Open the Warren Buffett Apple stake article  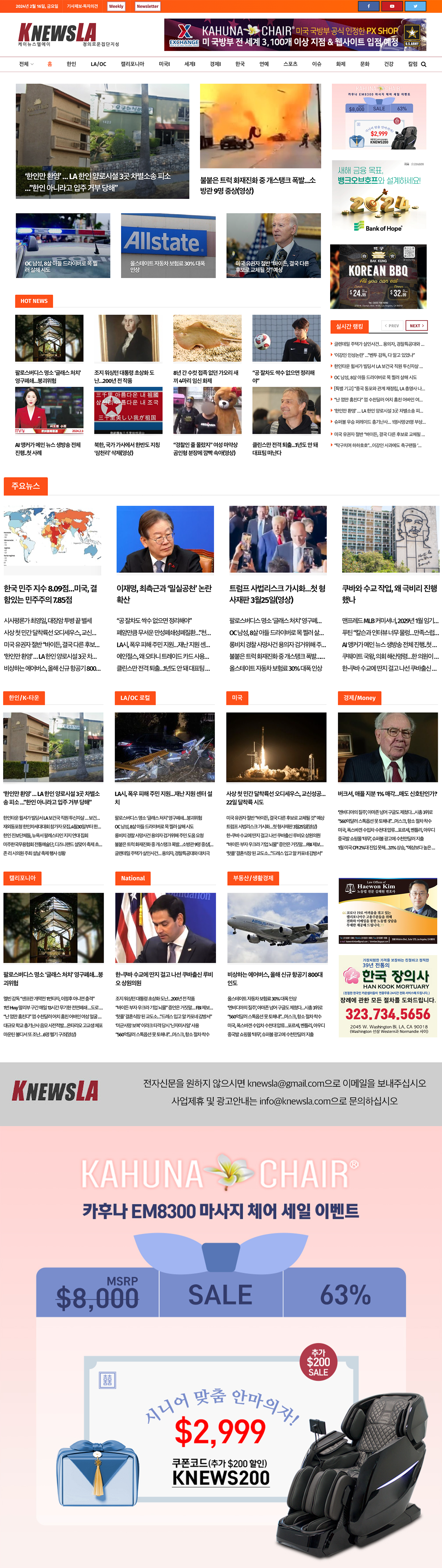point(387,794)
